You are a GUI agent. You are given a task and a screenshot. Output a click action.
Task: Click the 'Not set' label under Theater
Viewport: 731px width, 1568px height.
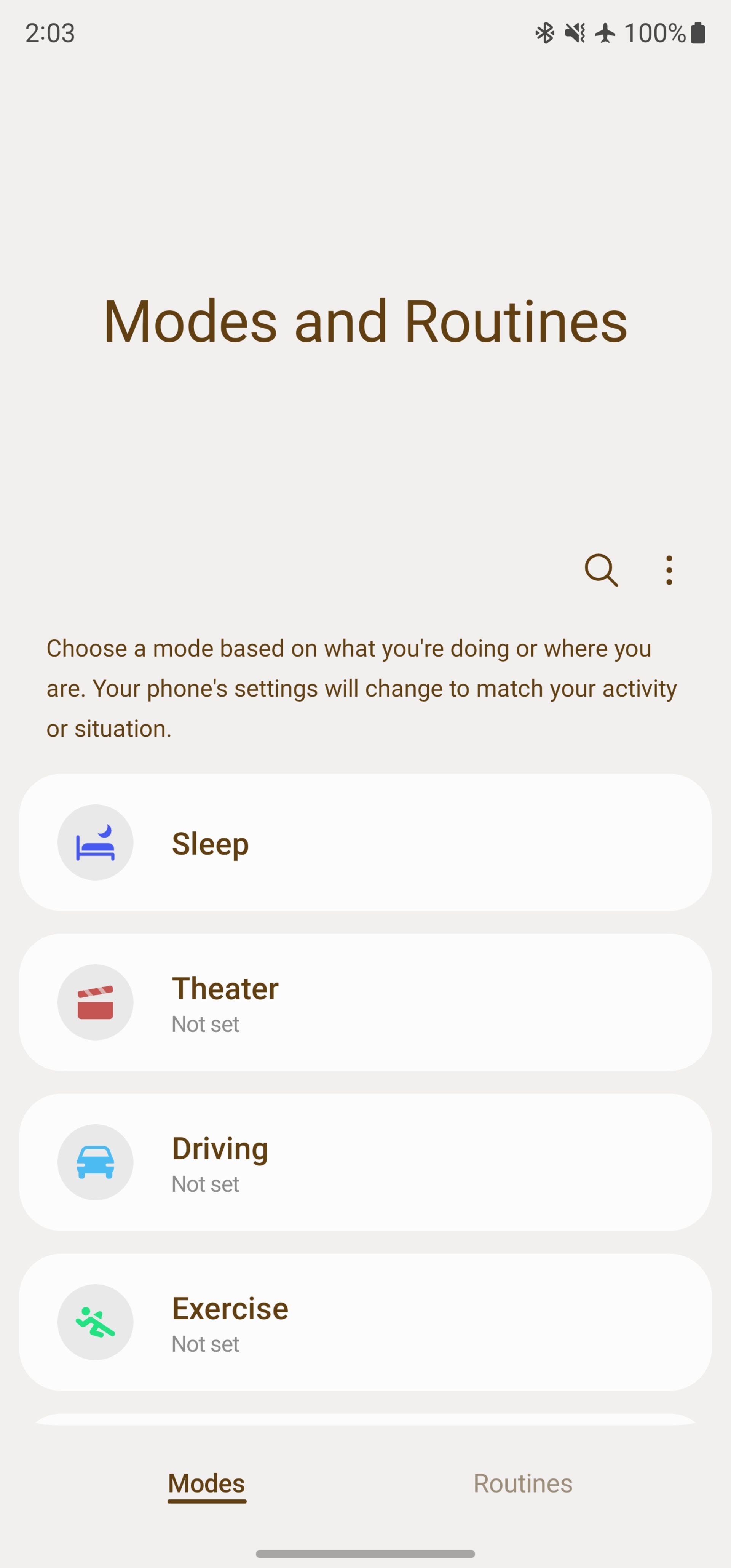point(205,1024)
